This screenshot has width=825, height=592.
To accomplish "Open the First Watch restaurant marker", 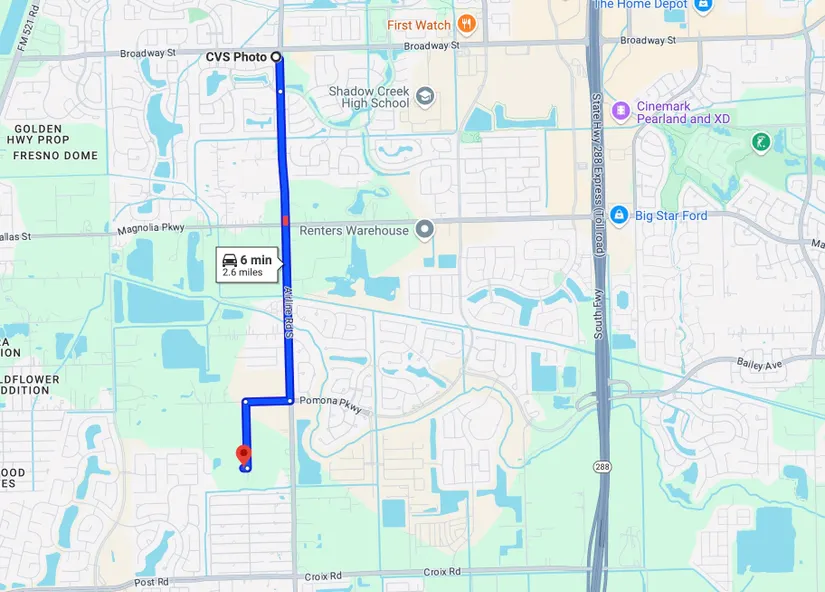I will pos(466,23).
